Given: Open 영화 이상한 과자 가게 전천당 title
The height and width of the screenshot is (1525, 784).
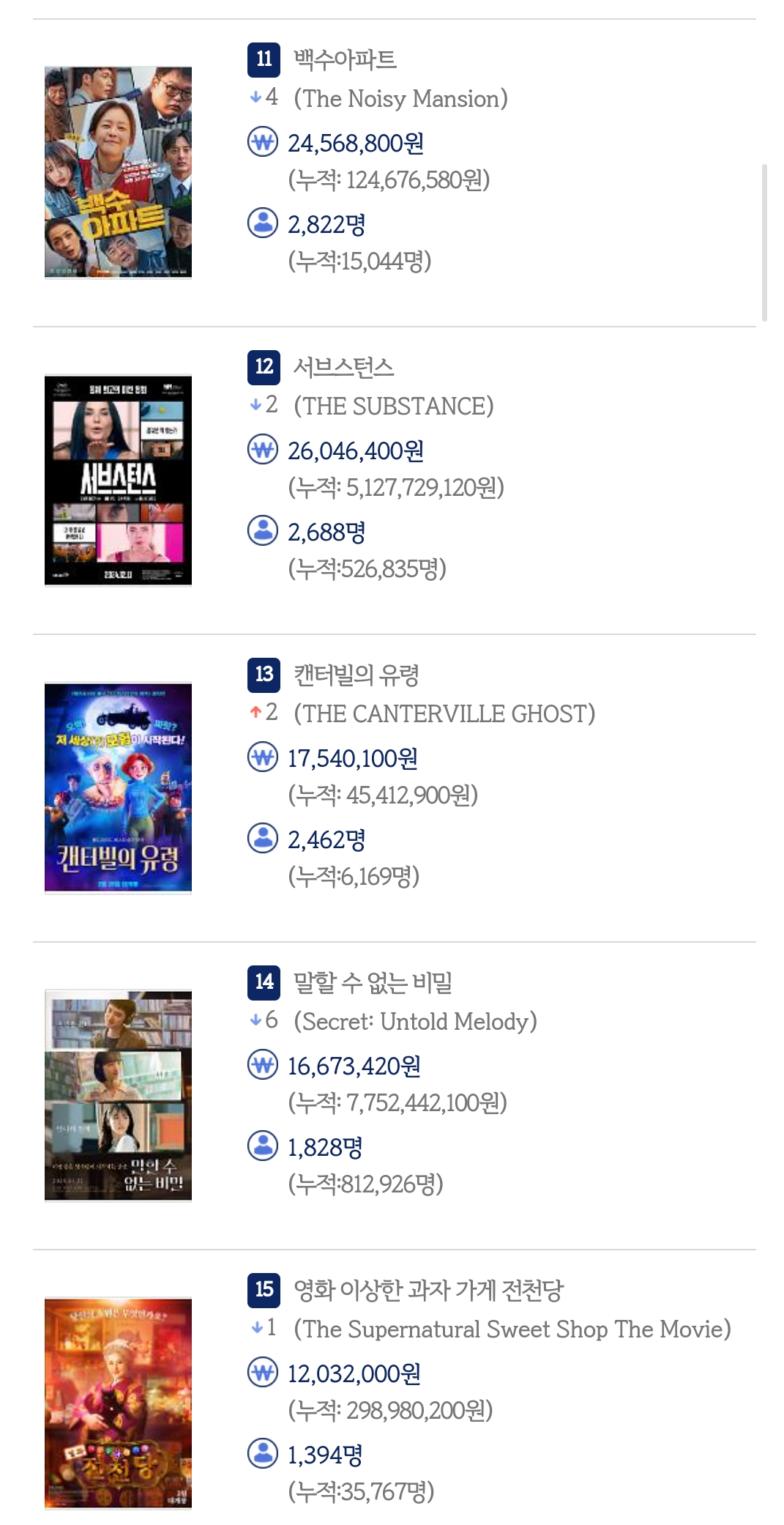Looking at the screenshot, I should pyautogui.click(x=428, y=1290).
